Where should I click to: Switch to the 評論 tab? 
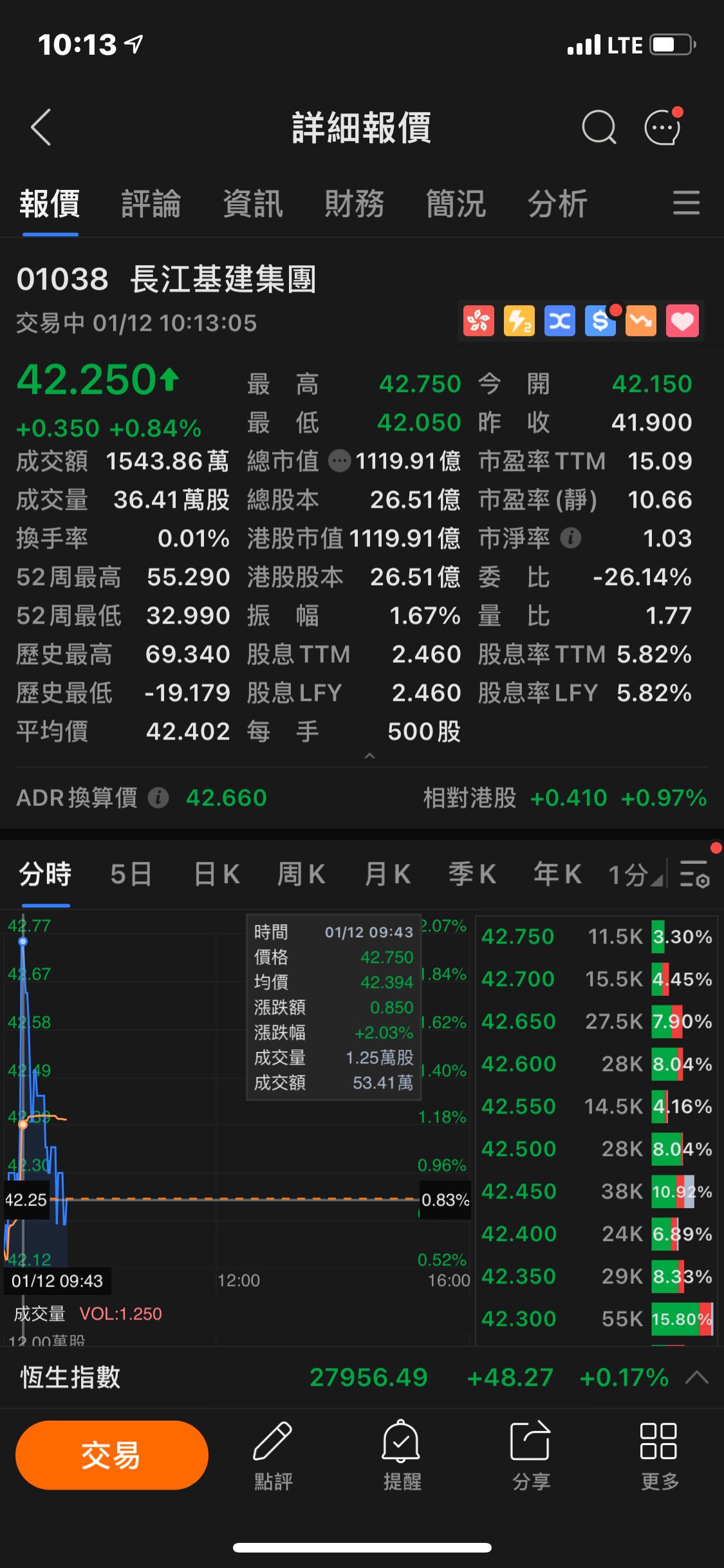[x=151, y=204]
